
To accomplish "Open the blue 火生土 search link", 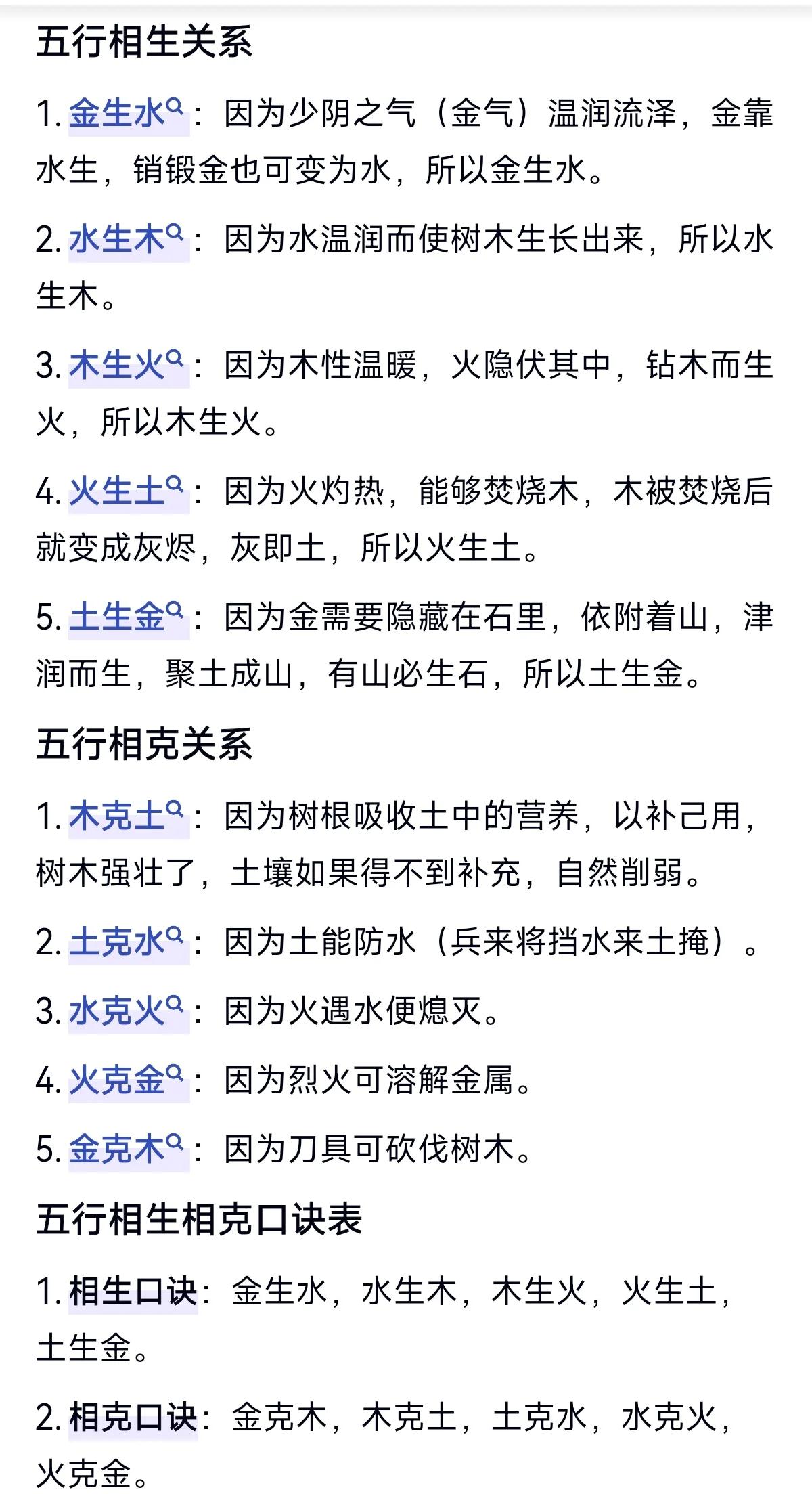I will tap(127, 491).
